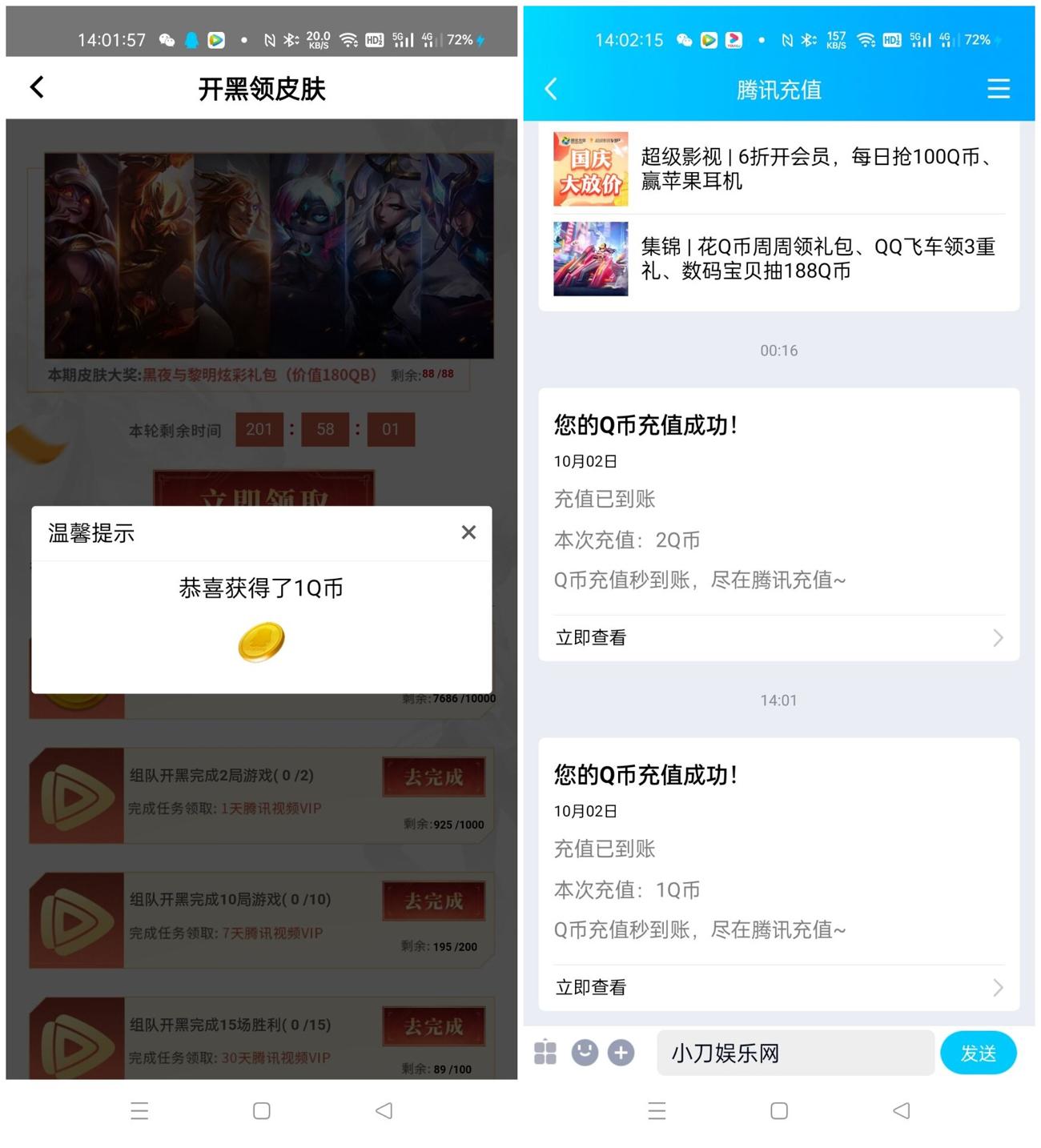The height and width of the screenshot is (1148, 1041).
Task: Tap the 国庆大放价 promotion thumbnail
Action: point(591,169)
